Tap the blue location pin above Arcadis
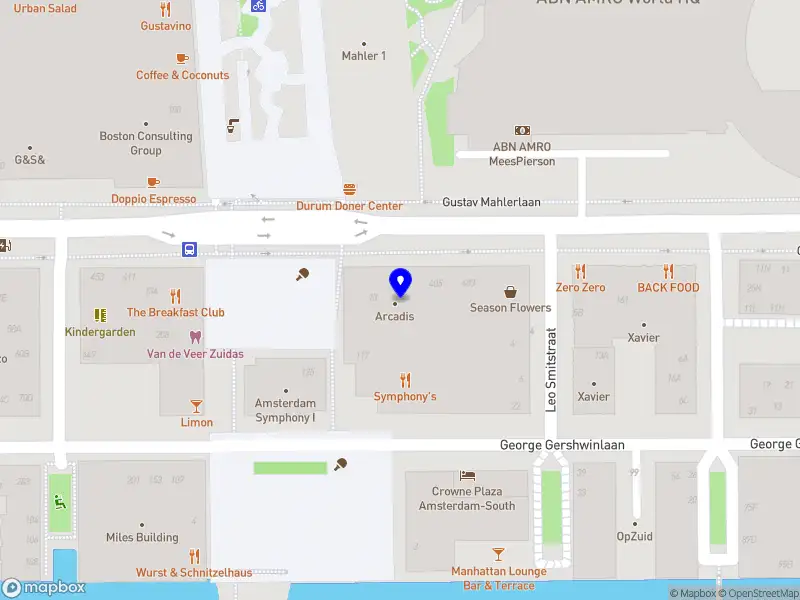The height and width of the screenshot is (600, 800). [400, 281]
